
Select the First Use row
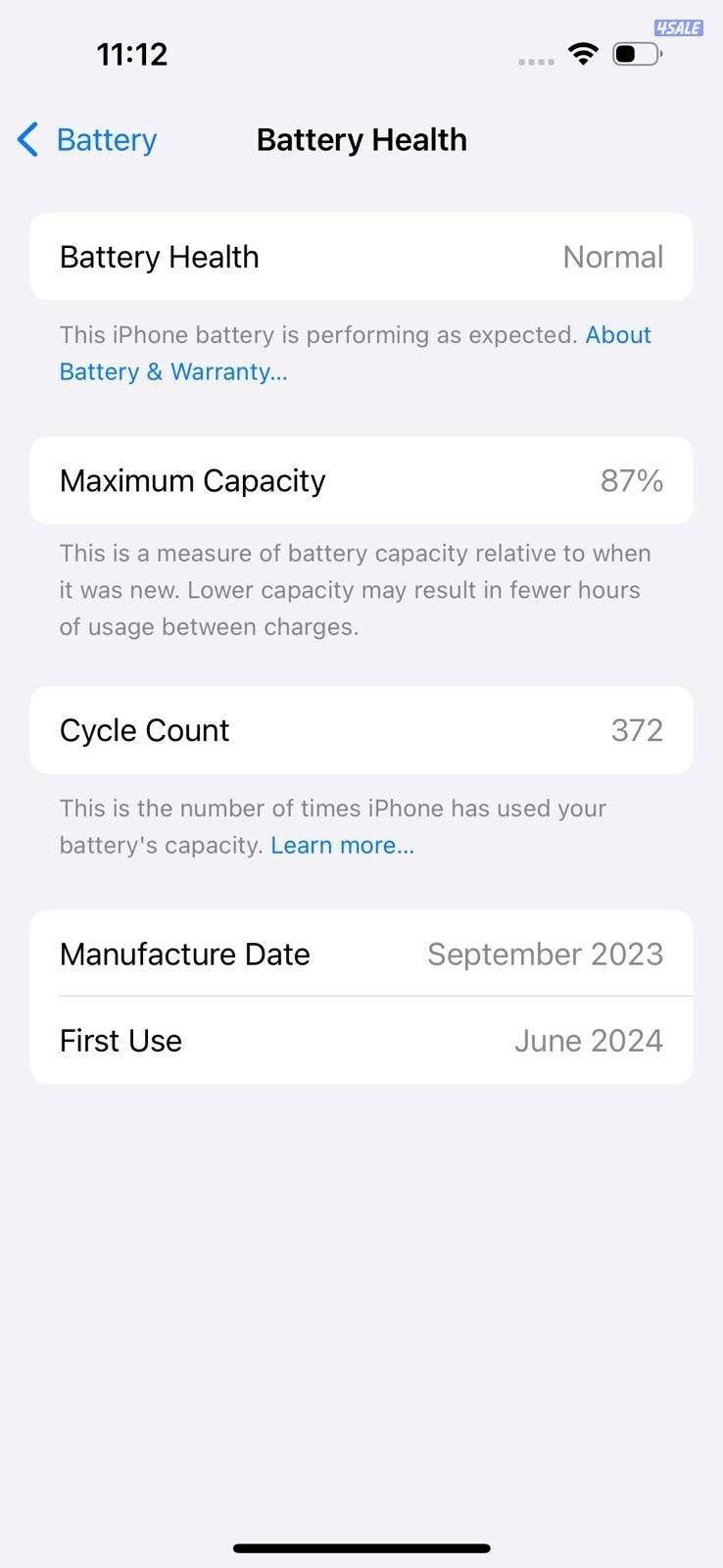click(x=361, y=1040)
